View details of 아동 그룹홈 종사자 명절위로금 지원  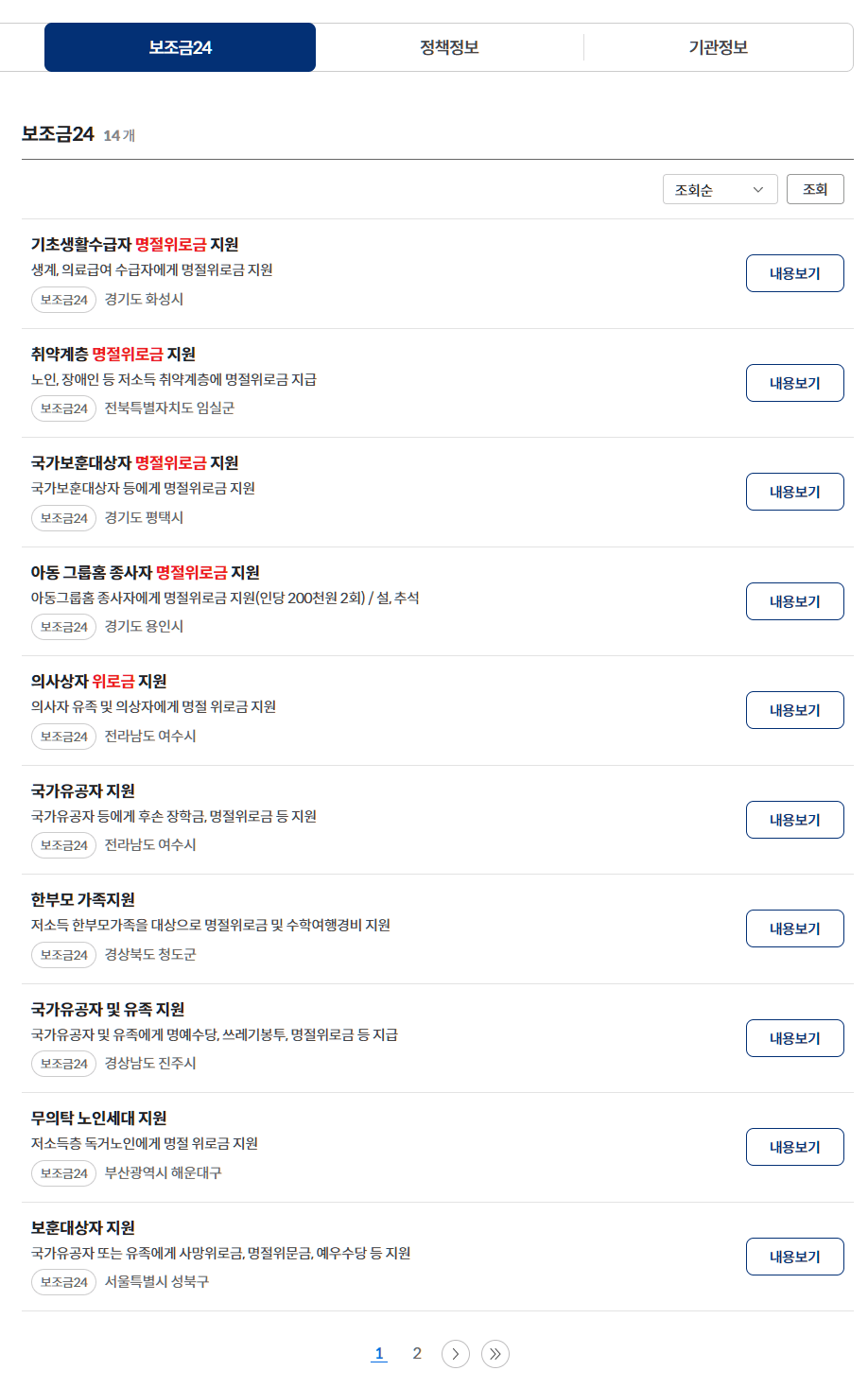pyautogui.click(x=794, y=601)
